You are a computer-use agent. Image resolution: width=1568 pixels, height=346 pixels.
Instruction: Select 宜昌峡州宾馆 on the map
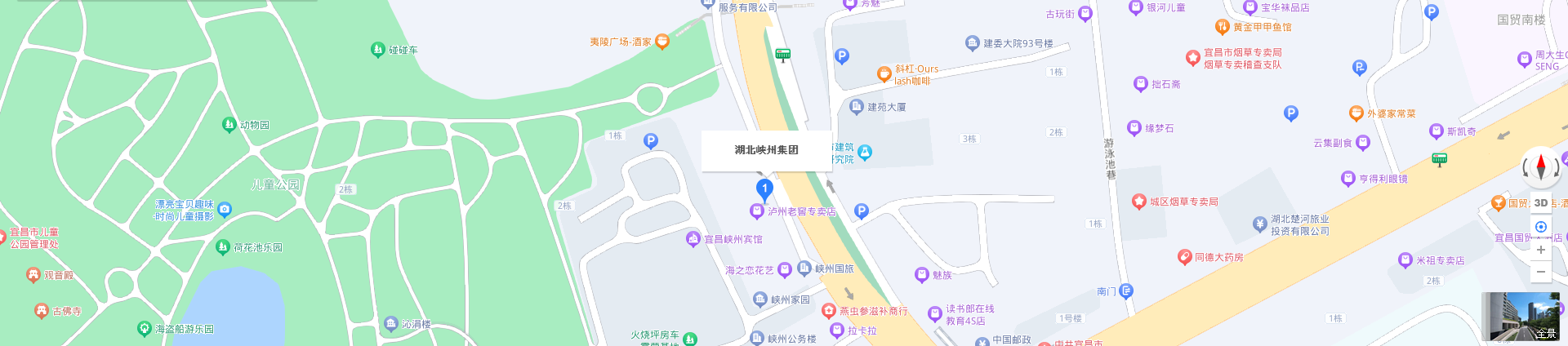[x=693, y=239]
